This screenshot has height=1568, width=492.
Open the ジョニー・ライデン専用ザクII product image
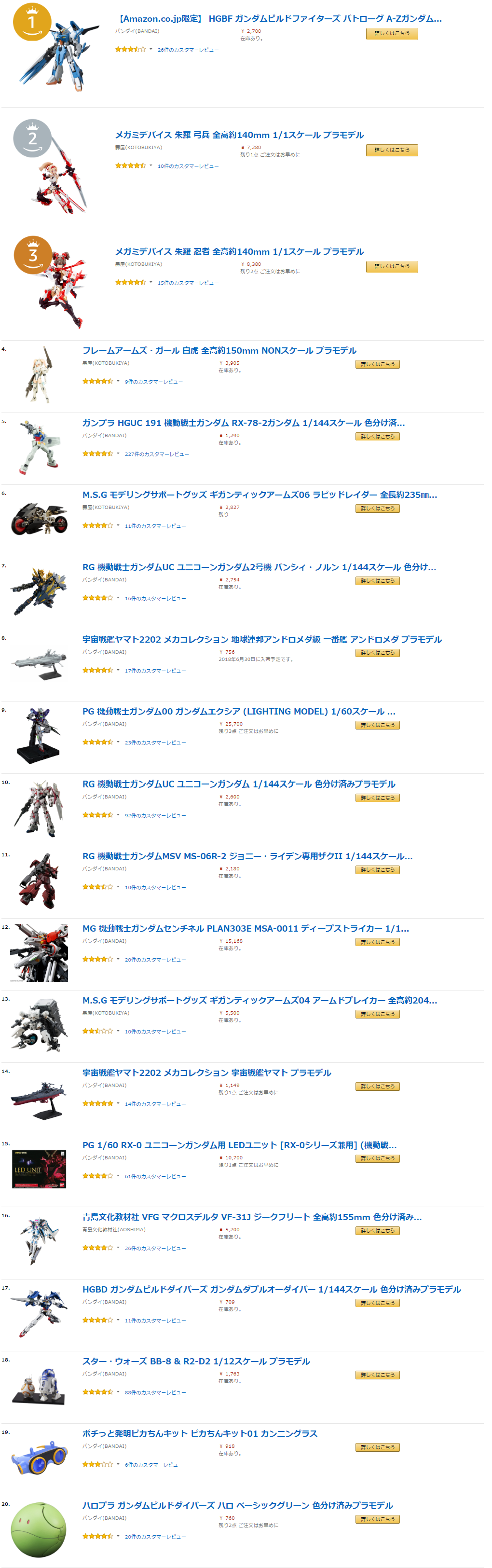[x=40, y=881]
